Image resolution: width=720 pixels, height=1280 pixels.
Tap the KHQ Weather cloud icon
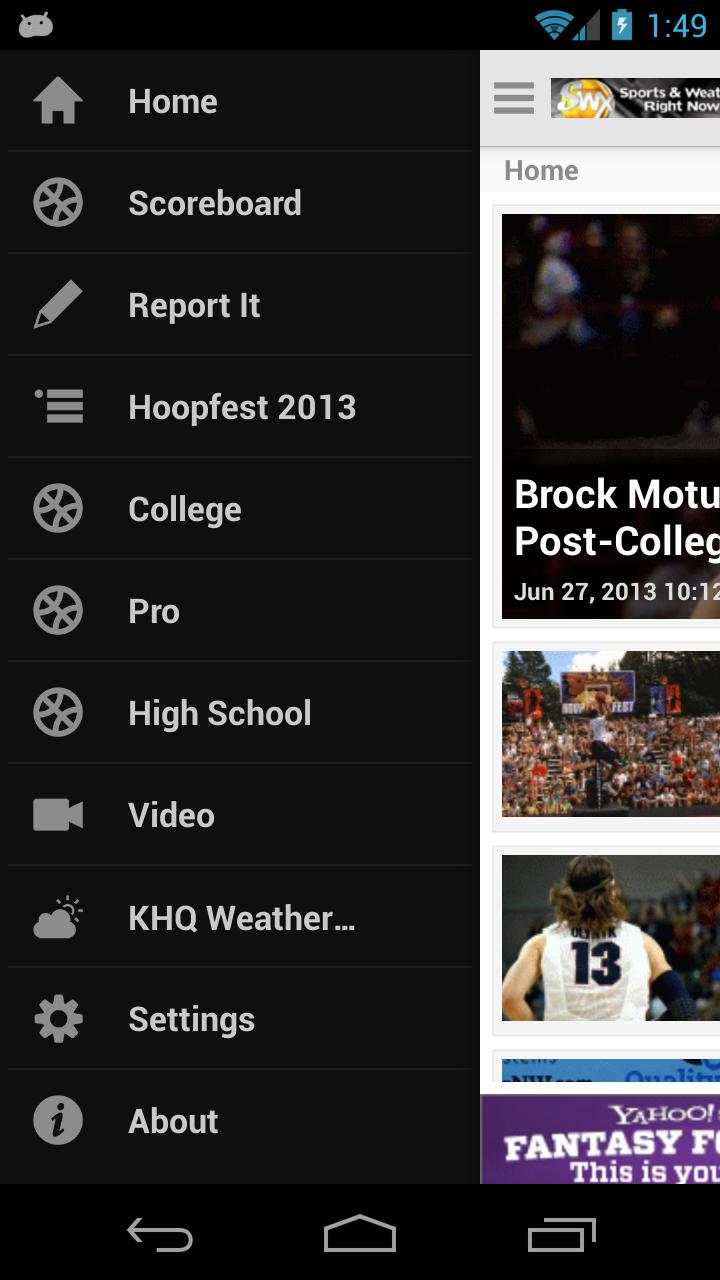pyautogui.click(x=57, y=916)
